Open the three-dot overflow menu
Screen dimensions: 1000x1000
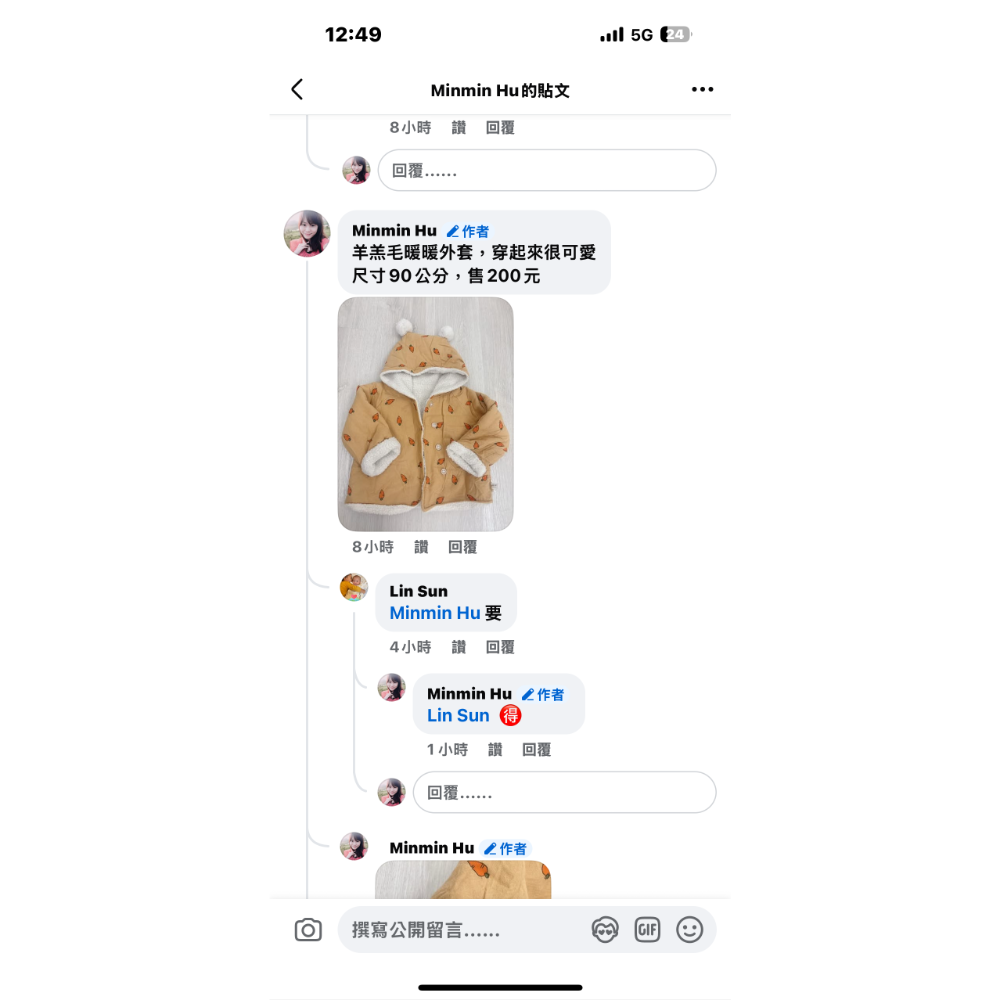702,90
